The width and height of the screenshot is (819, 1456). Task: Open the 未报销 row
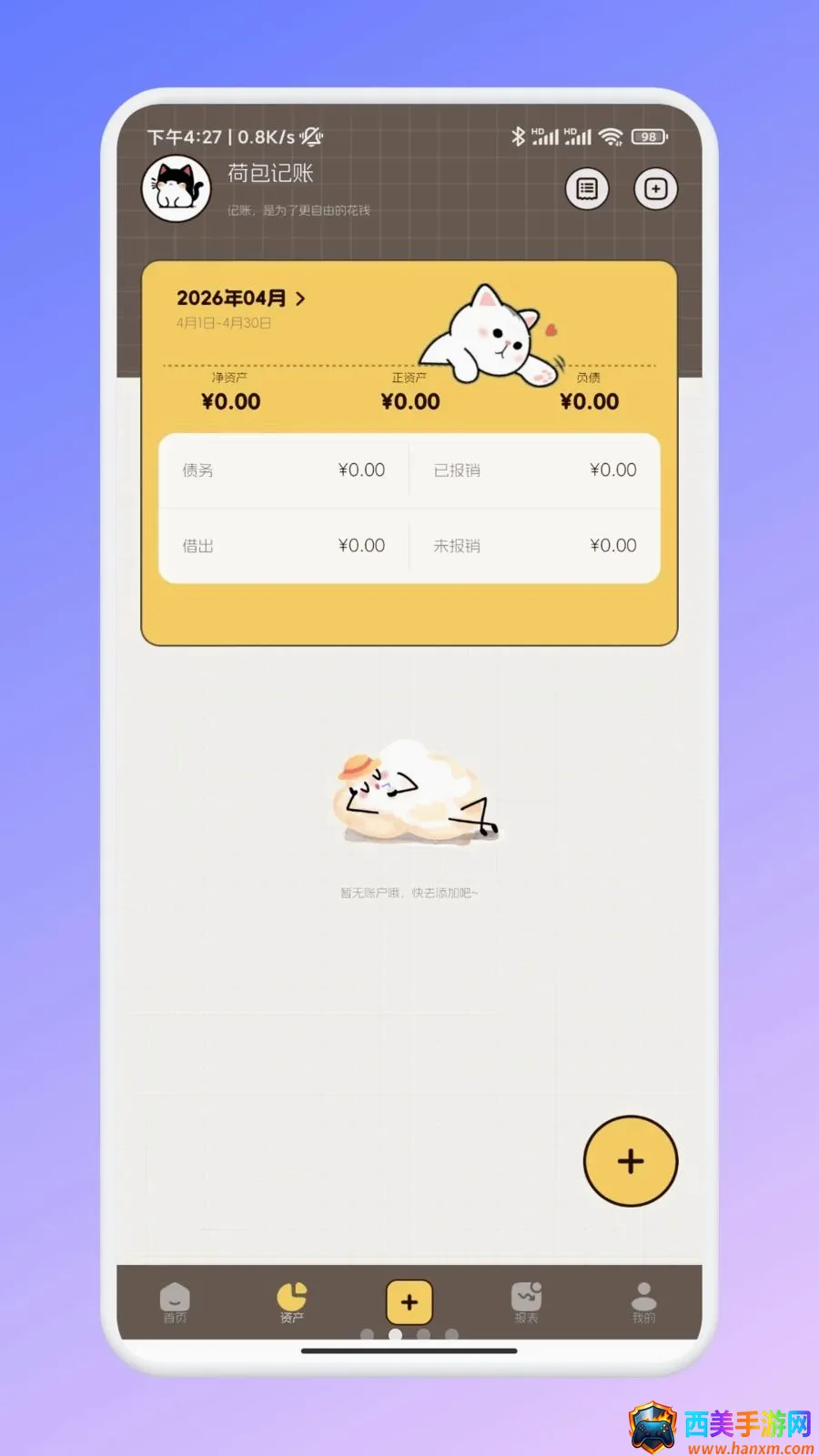tap(535, 546)
